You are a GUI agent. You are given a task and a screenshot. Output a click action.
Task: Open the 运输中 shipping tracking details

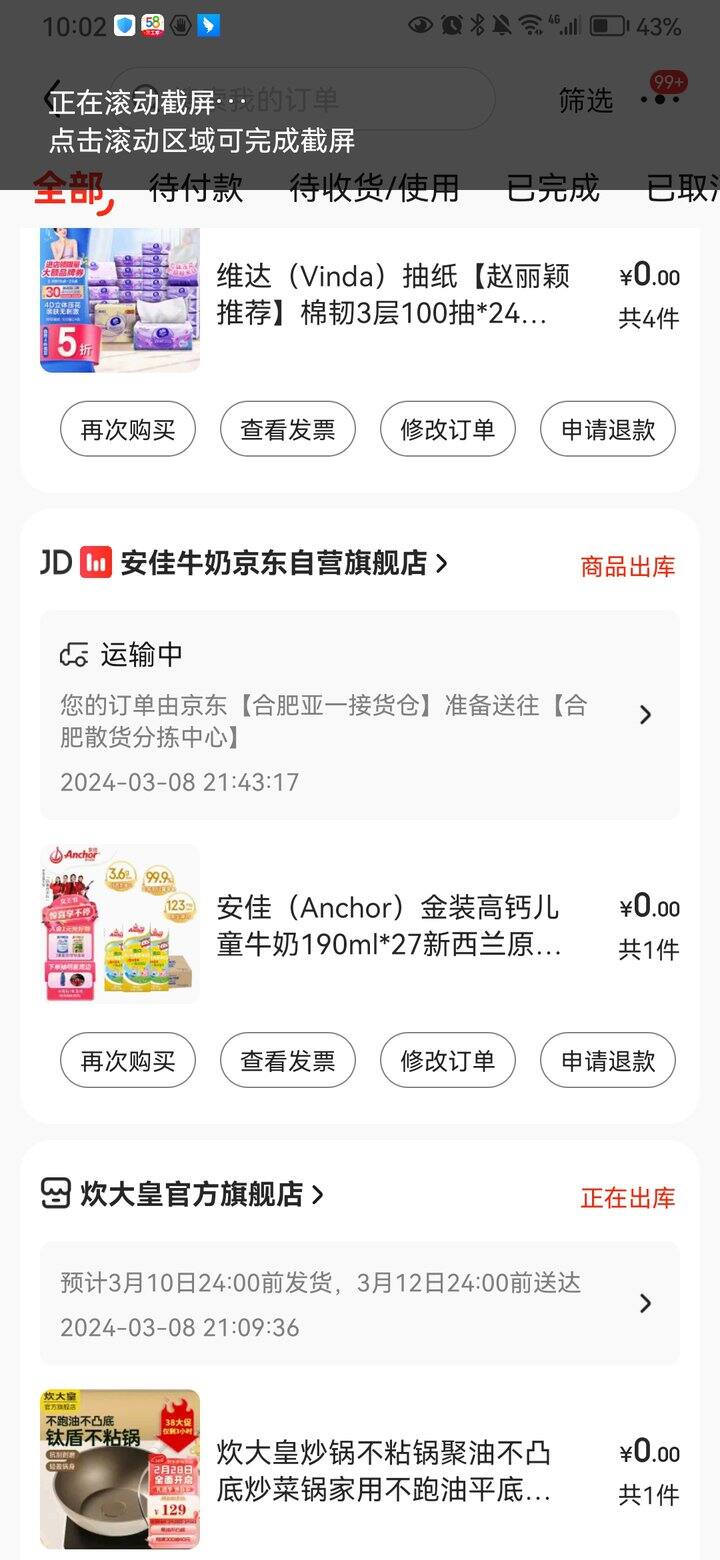tap(360, 715)
